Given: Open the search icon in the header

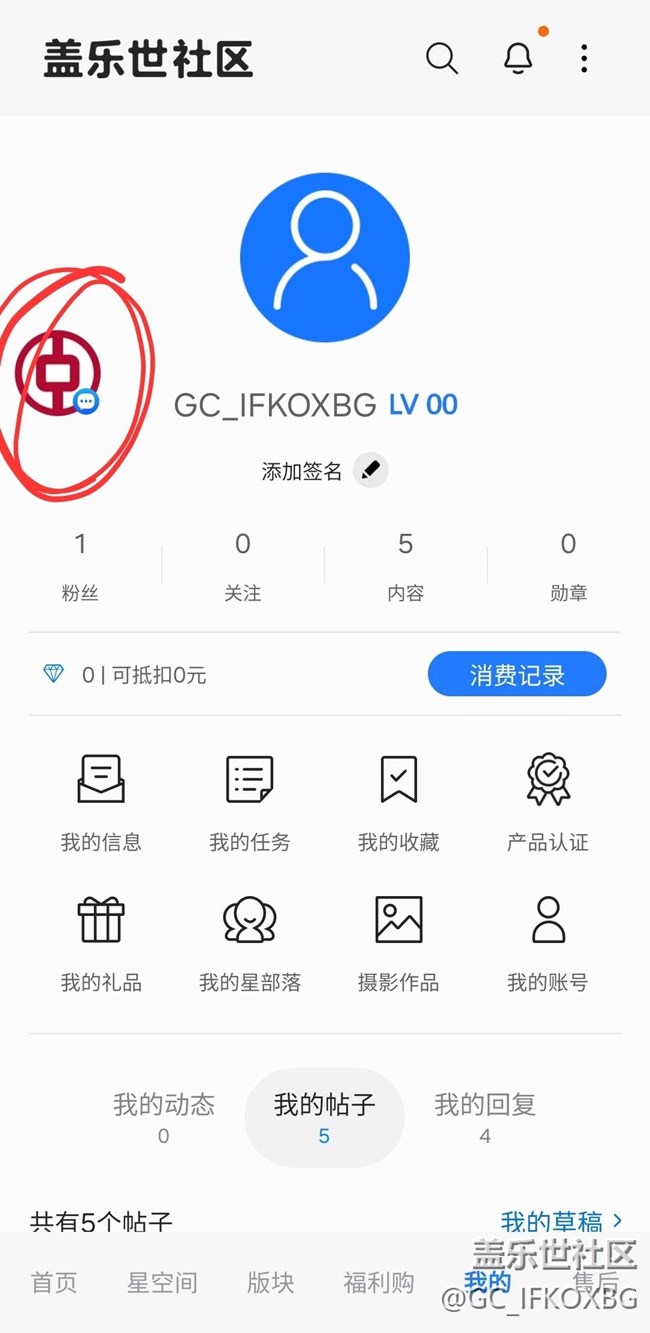Looking at the screenshot, I should 442,58.
